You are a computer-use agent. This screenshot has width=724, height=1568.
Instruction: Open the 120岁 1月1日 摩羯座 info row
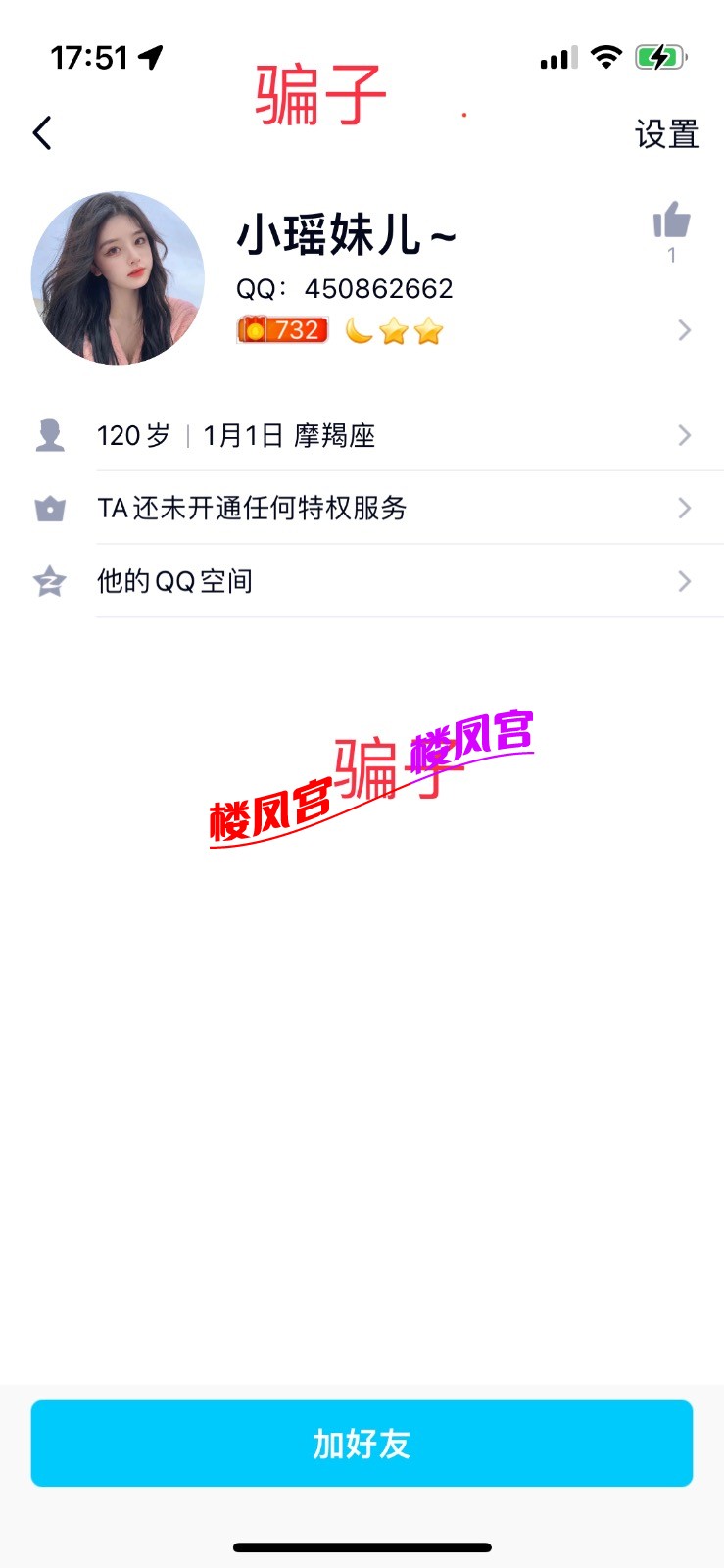click(x=362, y=435)
